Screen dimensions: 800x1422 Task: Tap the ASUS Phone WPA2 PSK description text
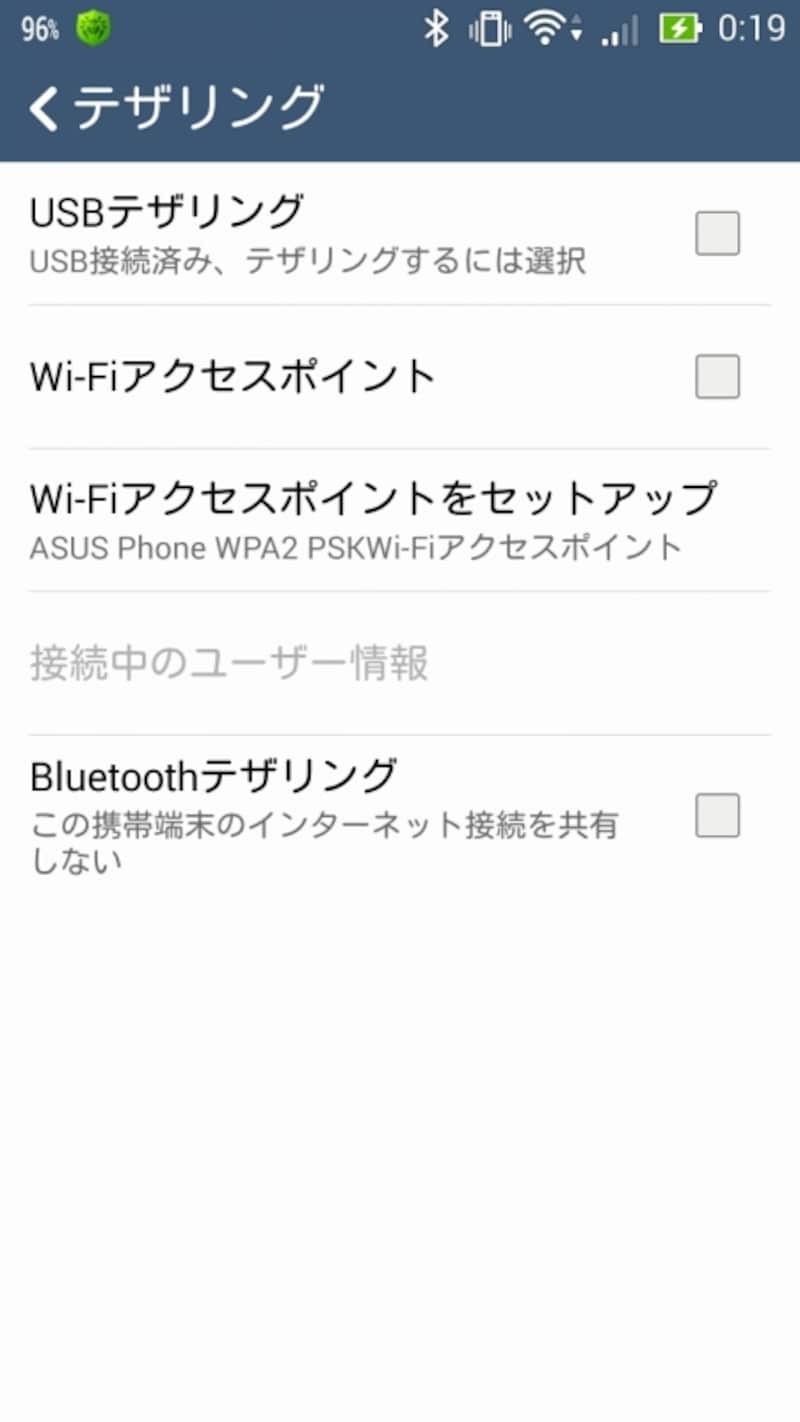pos(355,548)
